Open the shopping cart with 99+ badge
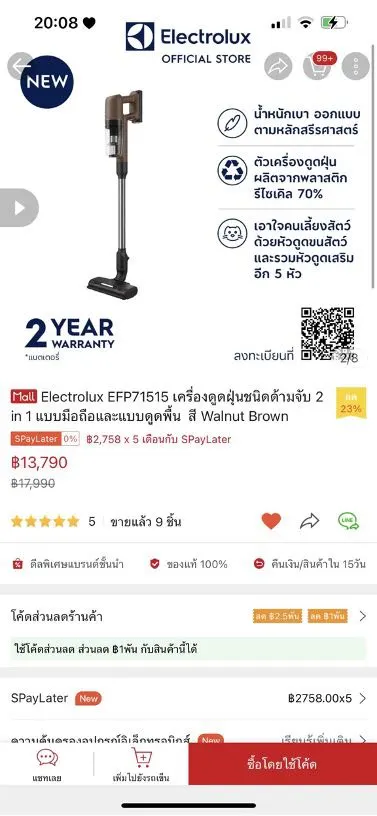Viewport: 377px width, 816px height. pos(318,66)
